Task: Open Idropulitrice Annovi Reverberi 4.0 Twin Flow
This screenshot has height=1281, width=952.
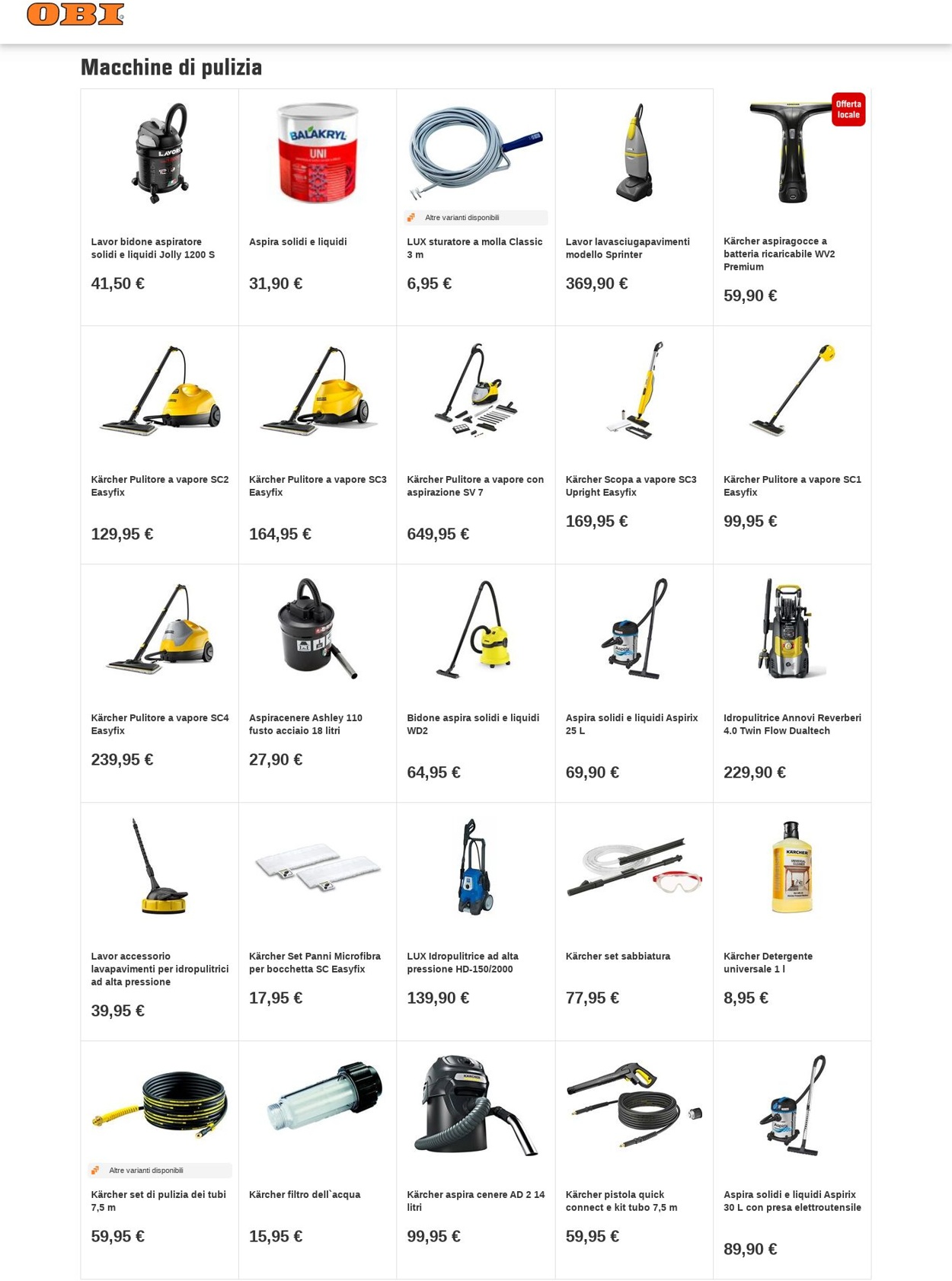Action: [x=791, y=724]
